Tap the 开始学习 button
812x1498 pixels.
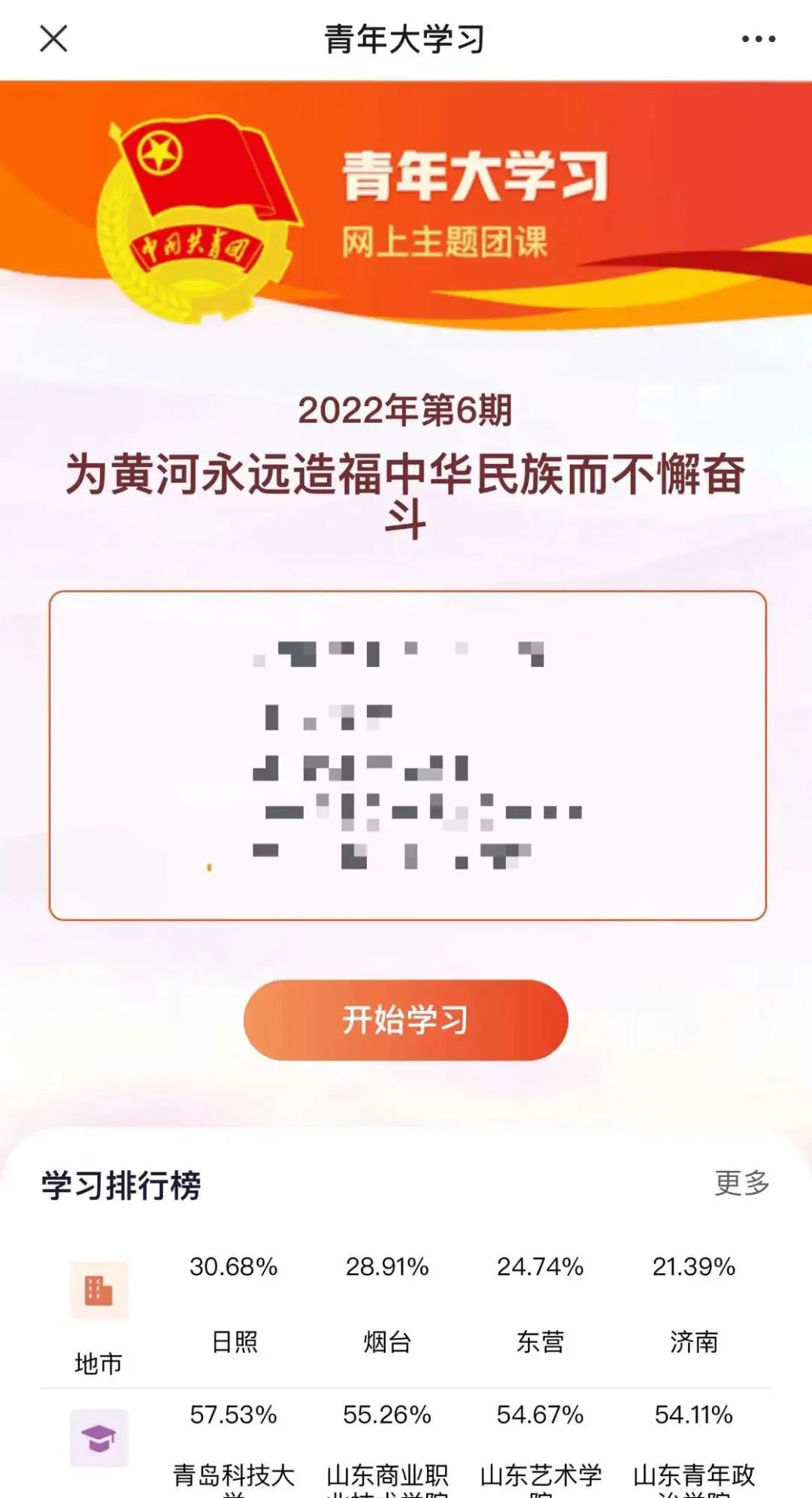click(x=405, y=1020)
